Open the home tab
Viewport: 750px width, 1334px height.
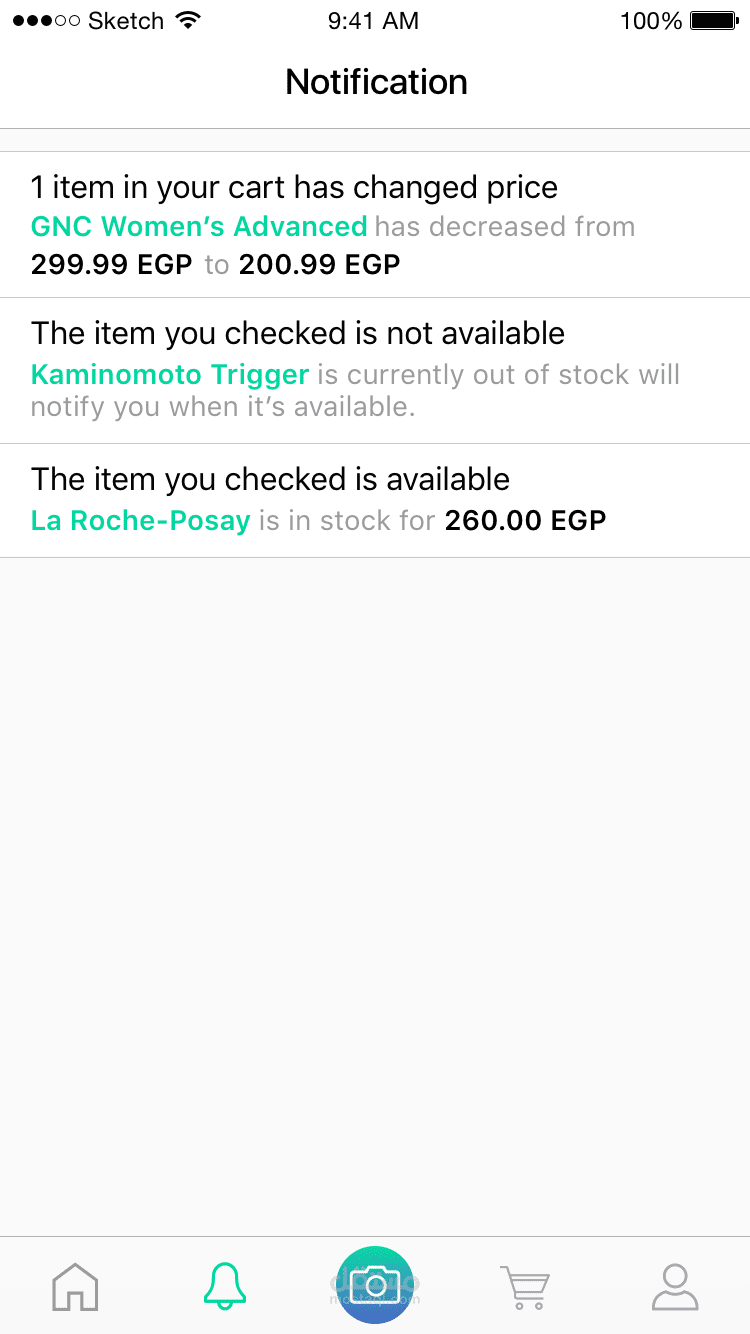click(75, 1286)
